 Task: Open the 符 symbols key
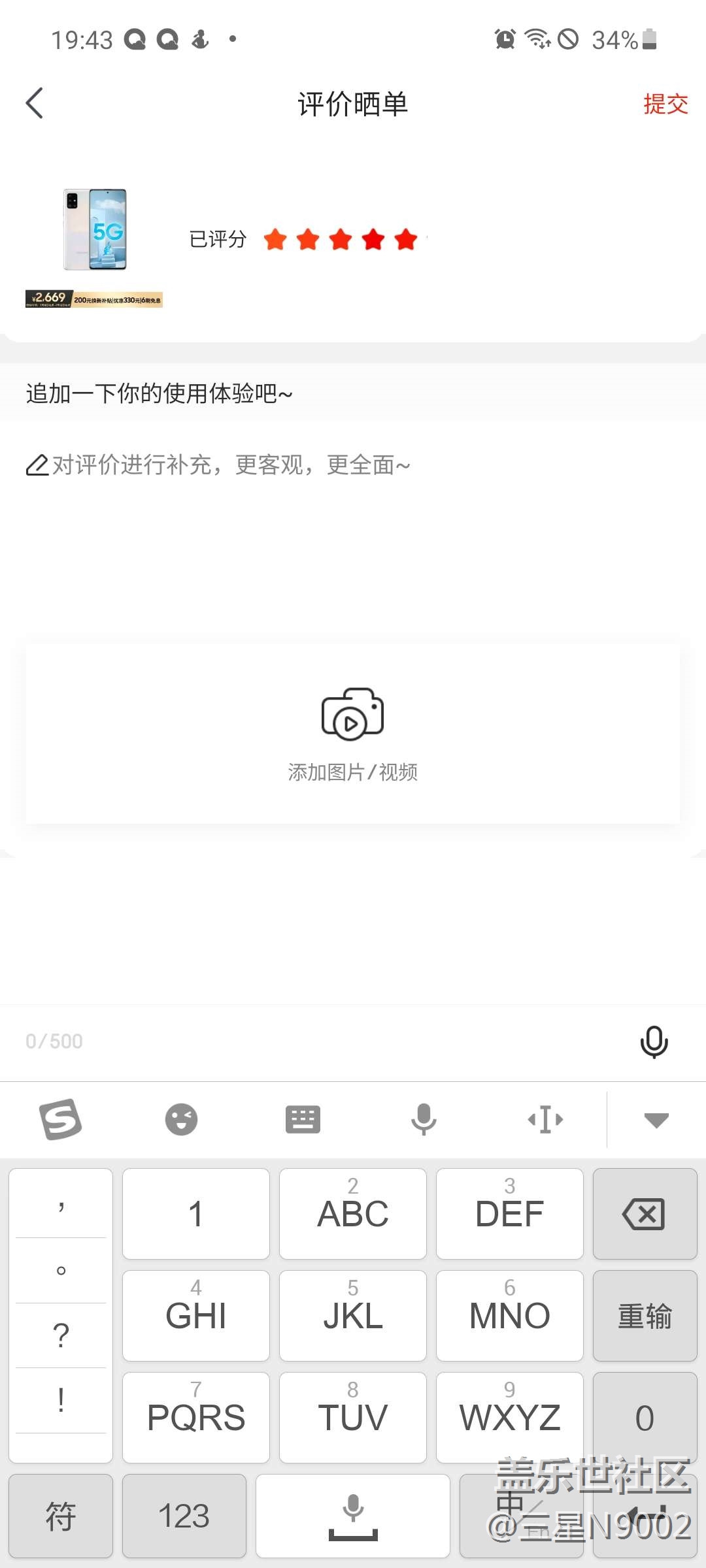(61, 1516)
